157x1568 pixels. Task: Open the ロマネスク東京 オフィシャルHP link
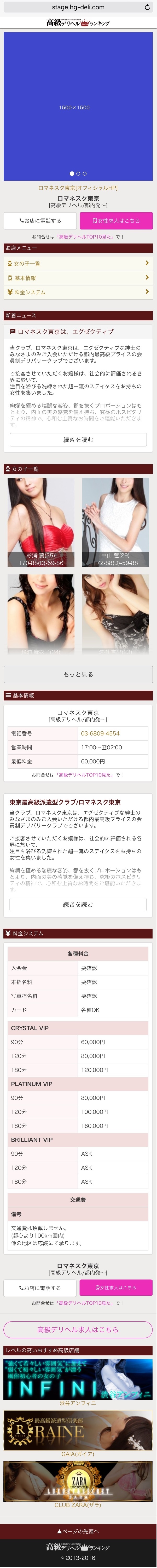pos(78,188)
